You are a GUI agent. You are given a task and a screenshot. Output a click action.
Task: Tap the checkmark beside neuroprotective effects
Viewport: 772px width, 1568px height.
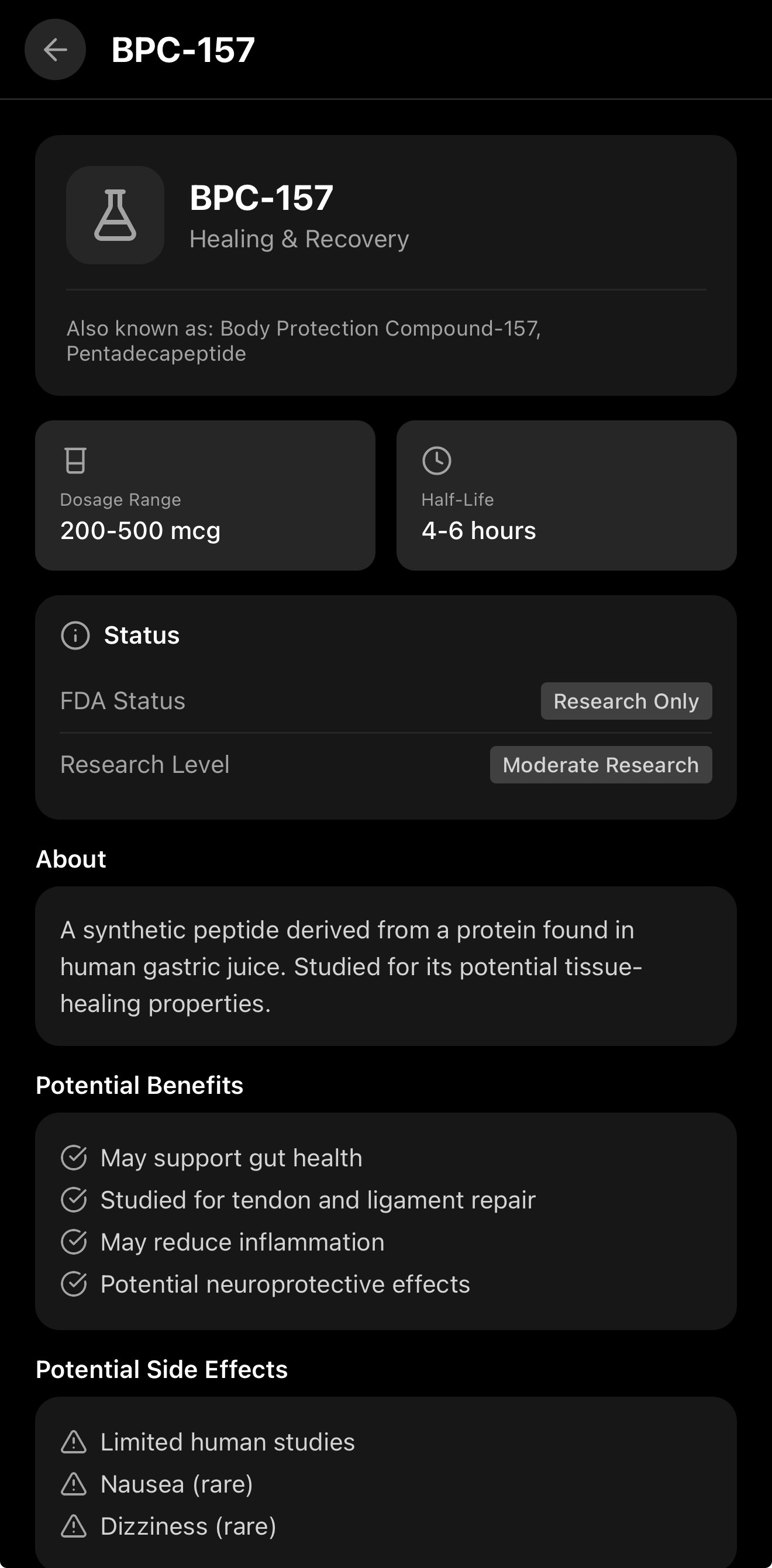point(74,1284)
